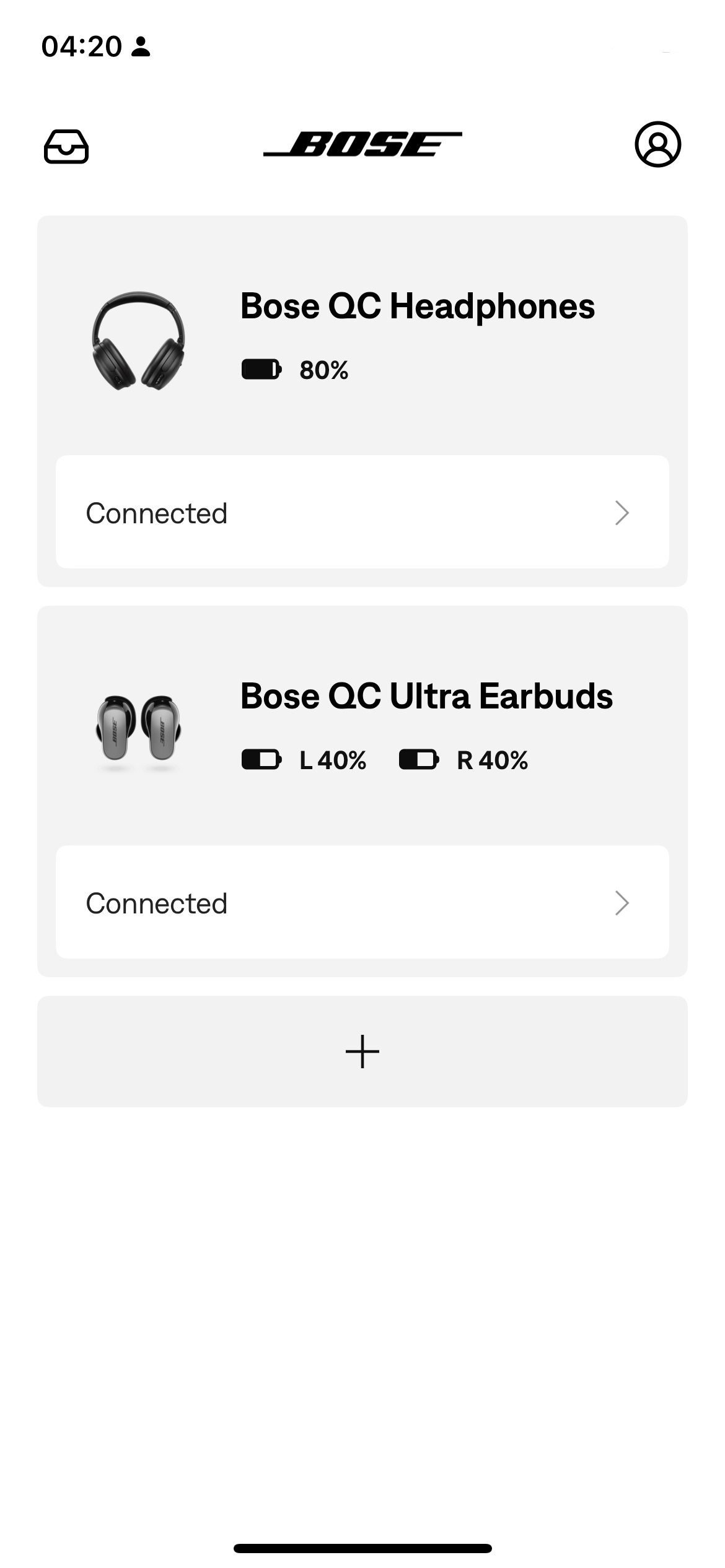Open the inbox tray icon
The height and width of the screenshot is (1568, 725).
point(66,146)
